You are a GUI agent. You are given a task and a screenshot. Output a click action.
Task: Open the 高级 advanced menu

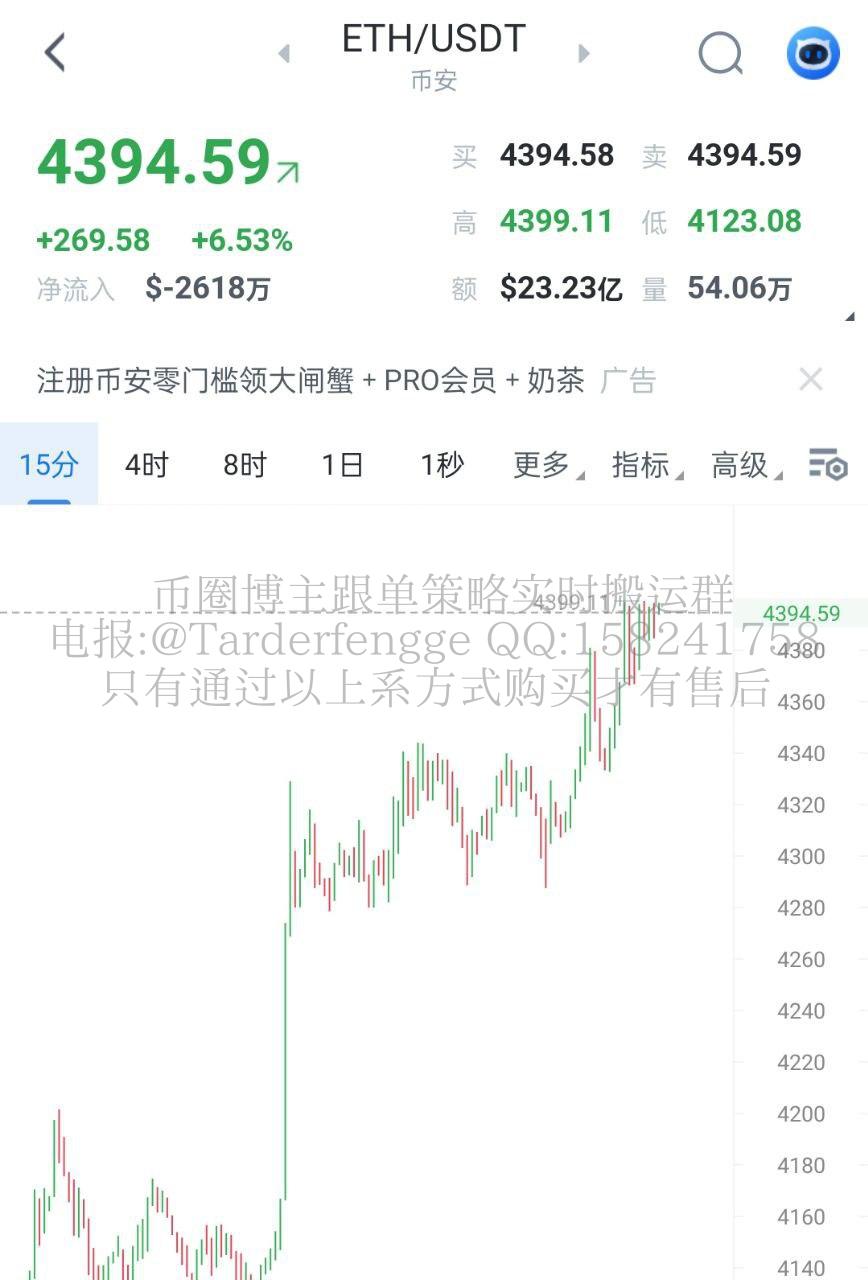point(741,465)
